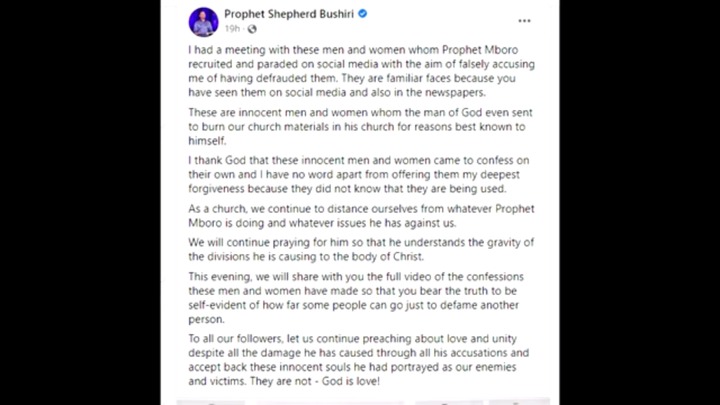Open the 19h post timestamp
Screen dimensions: 720x405
[232, 29]
